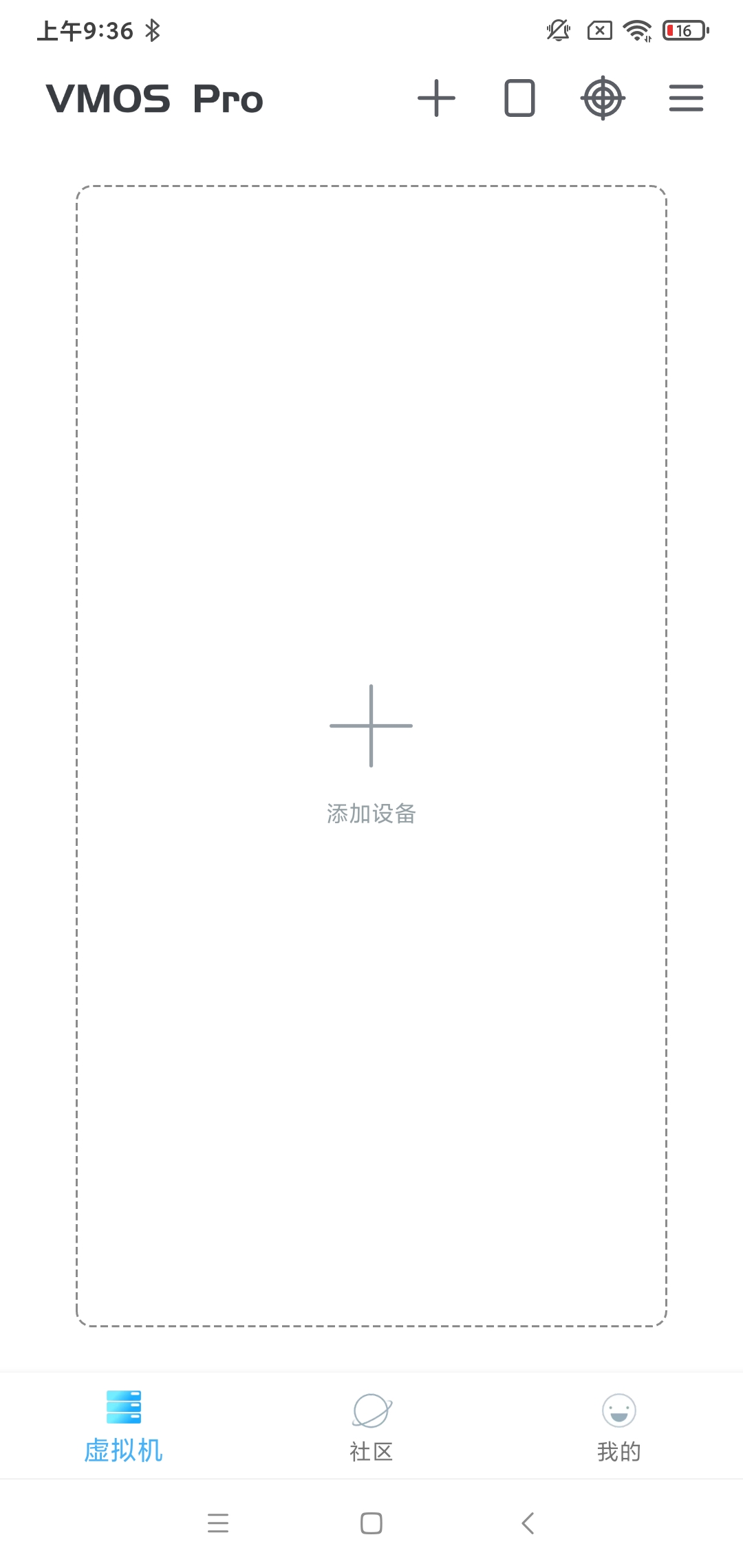Open the hamburger menu
This screenshot has width=743, height=1568.
686,98
